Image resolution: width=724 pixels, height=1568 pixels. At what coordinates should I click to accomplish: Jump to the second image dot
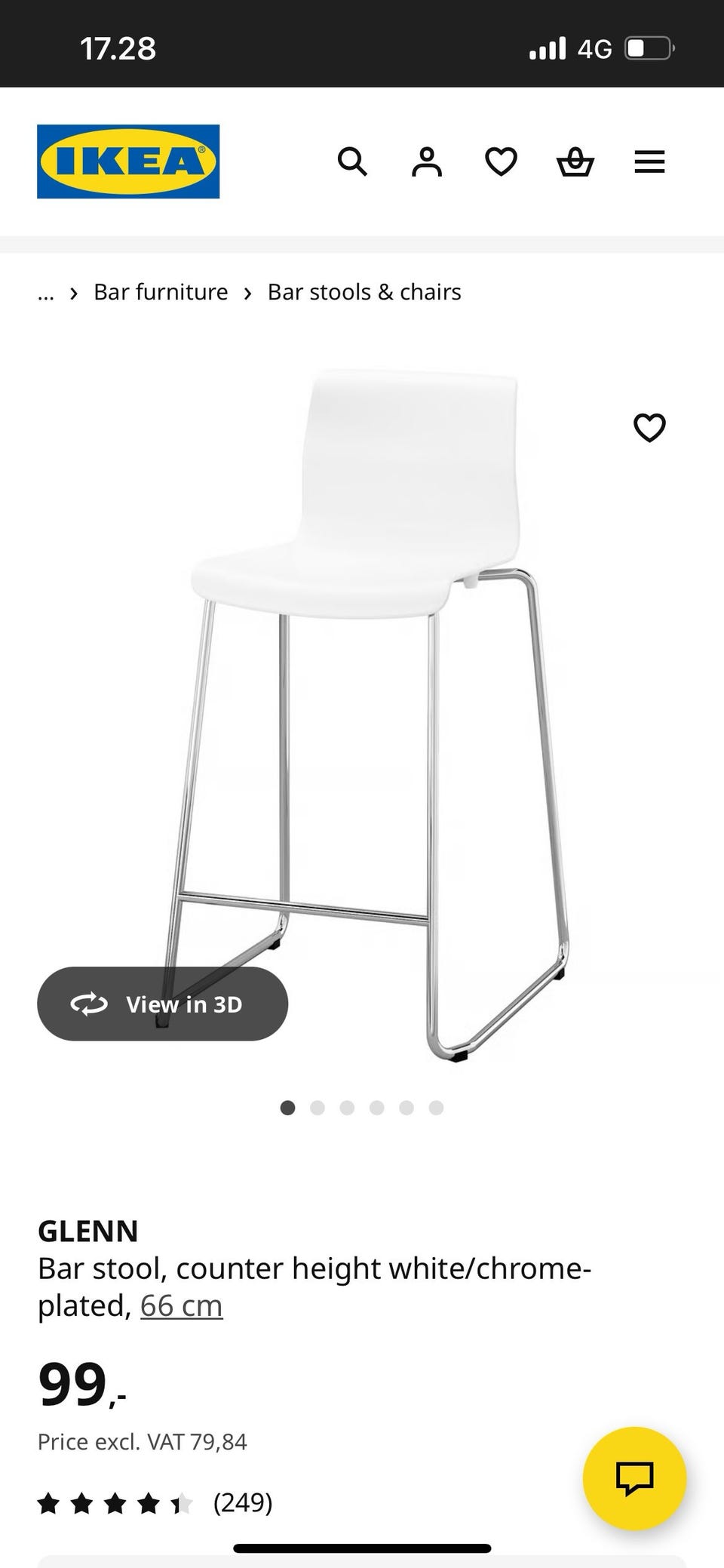tap(318, 1108)
